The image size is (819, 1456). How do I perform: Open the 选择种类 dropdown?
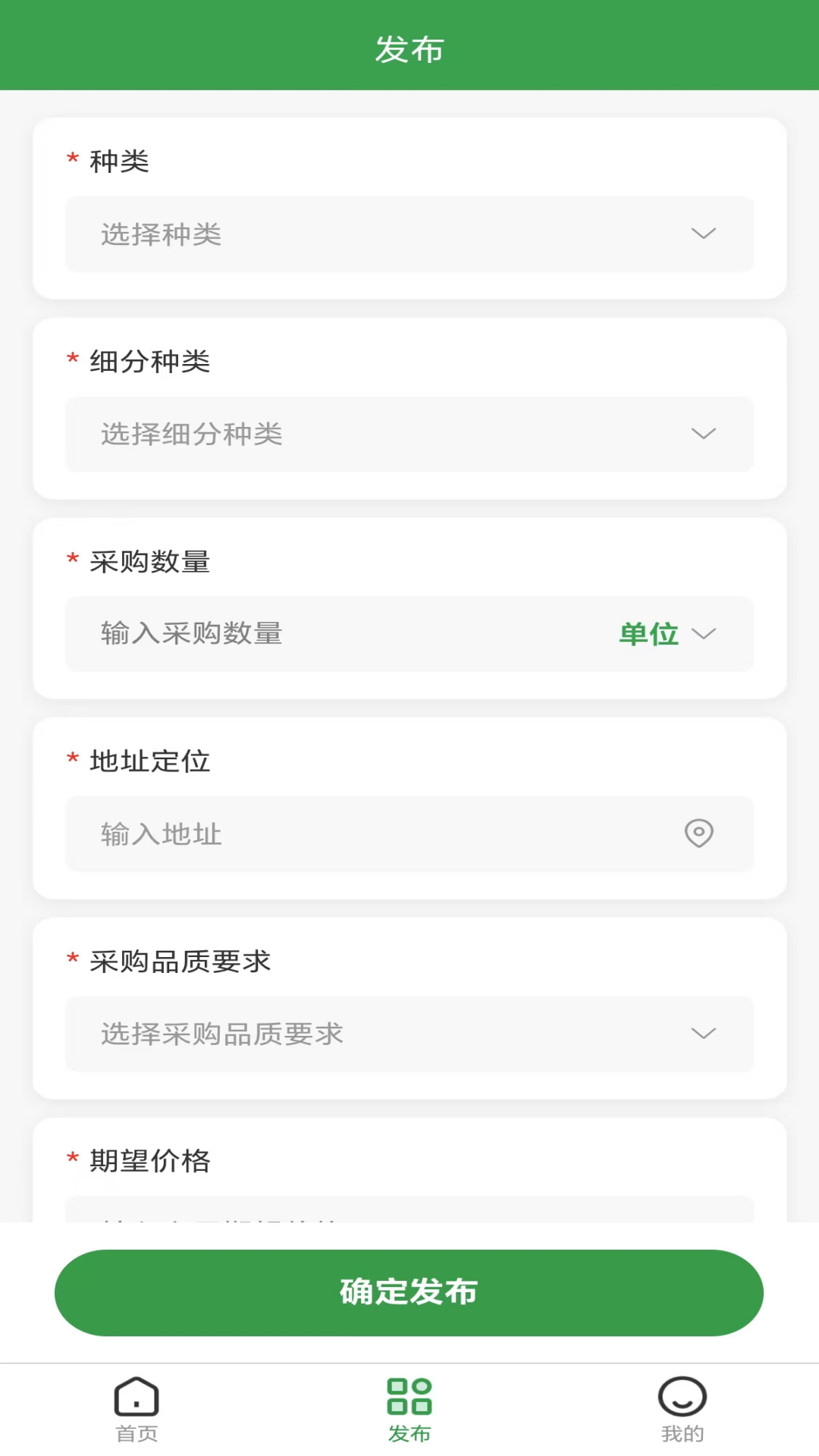pyautogui.click(x=409, y=234)
